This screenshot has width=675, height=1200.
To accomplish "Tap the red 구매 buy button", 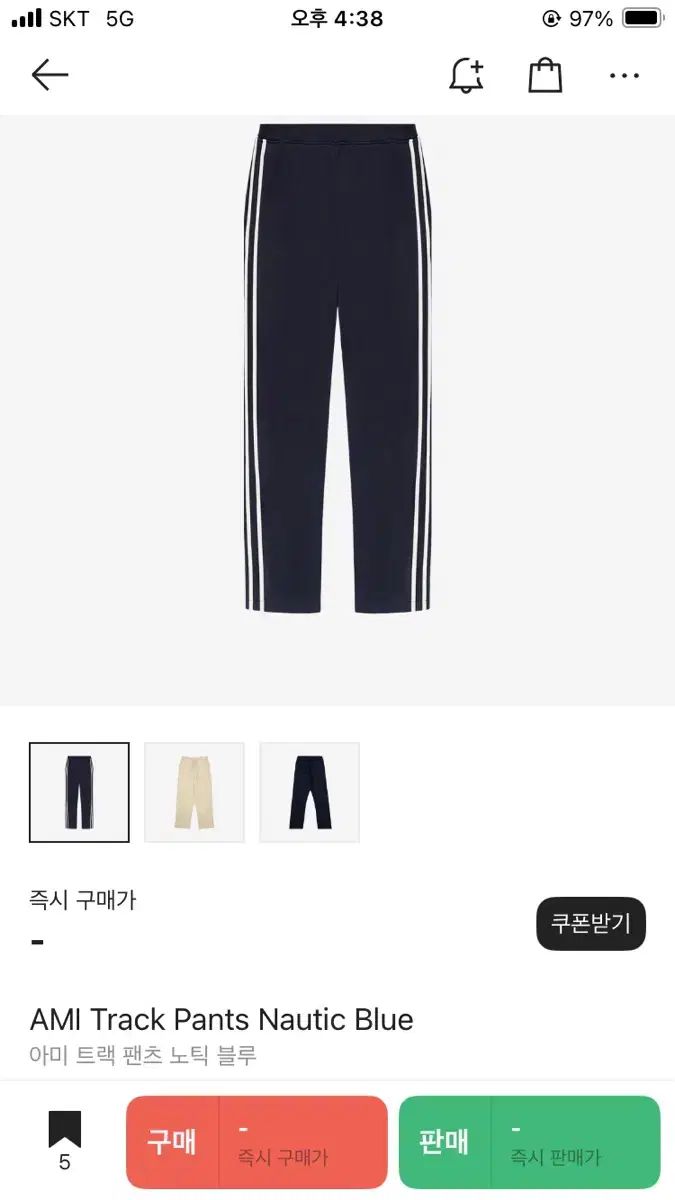I will (256, 1142).
